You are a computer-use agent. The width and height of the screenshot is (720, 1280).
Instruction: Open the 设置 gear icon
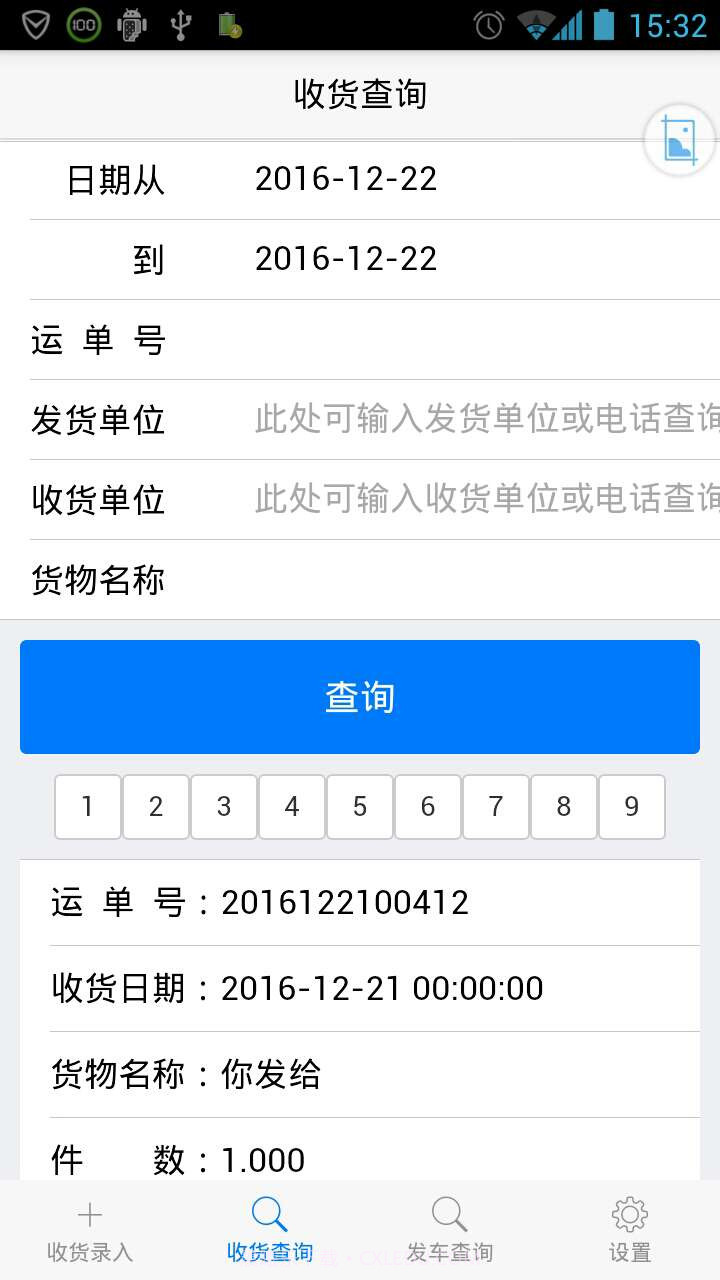coord(629,1213)
